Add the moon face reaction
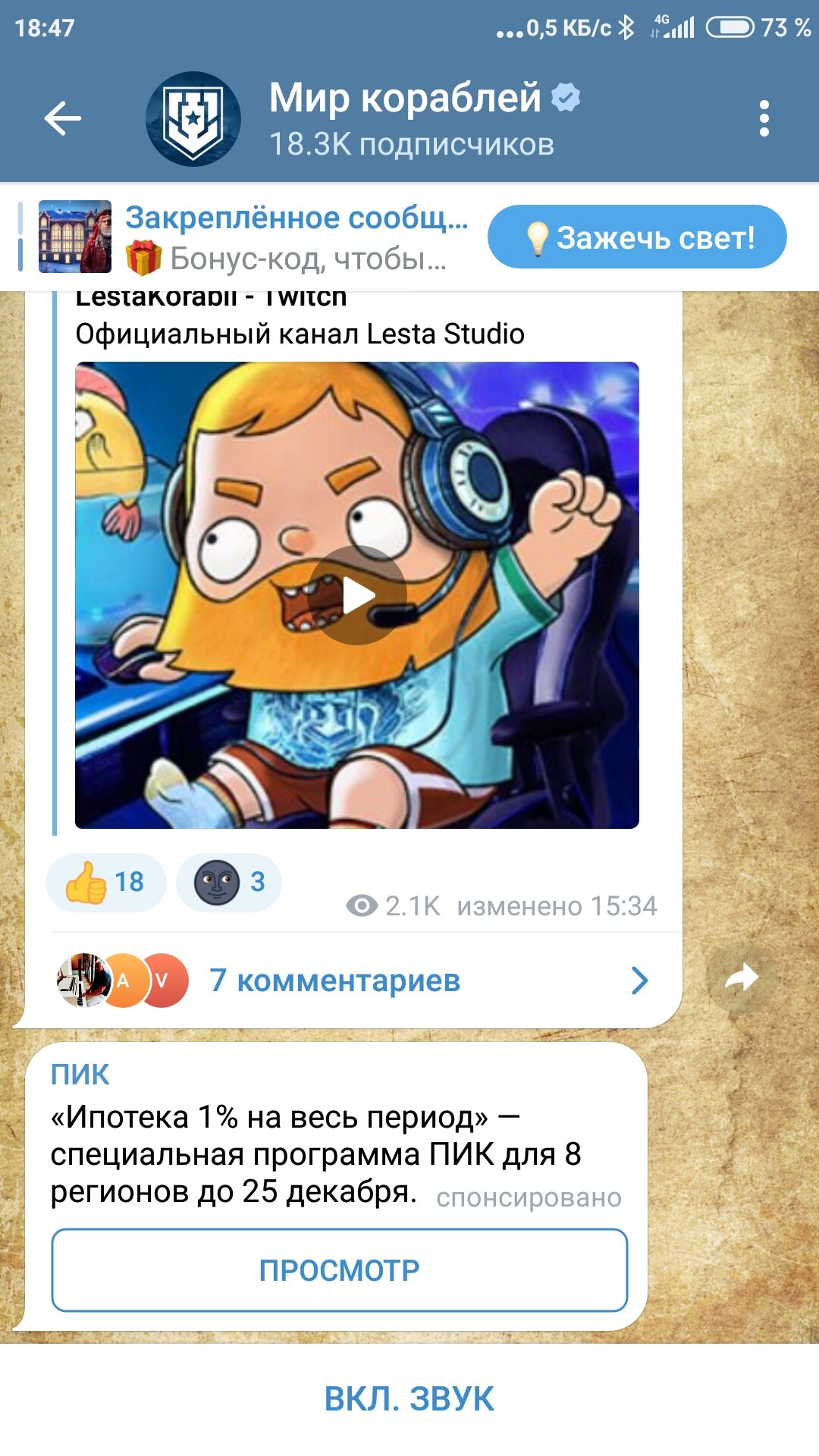Viewport: 819px width, 1456px height. [x=229, y=882]
